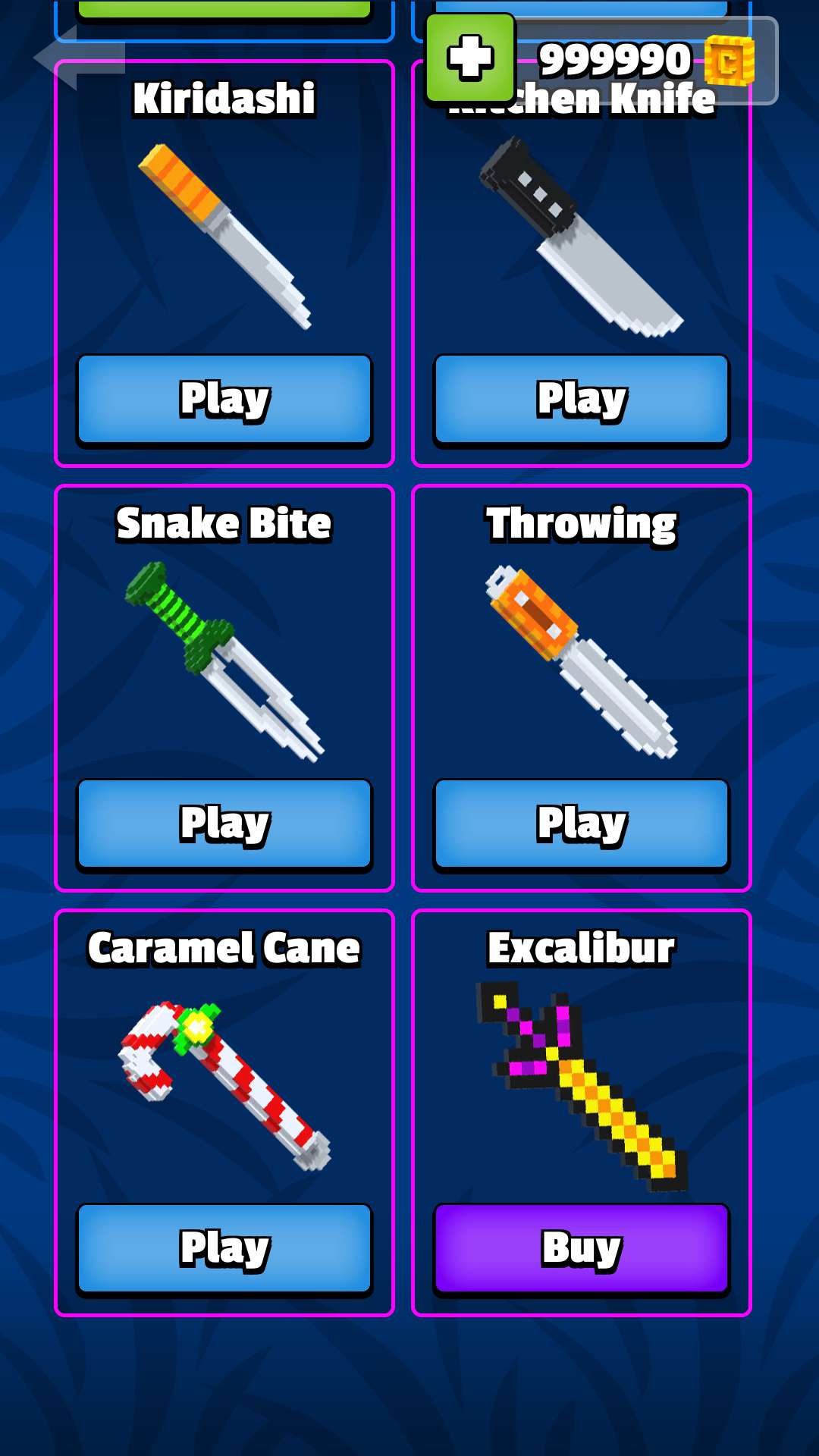Add more coins with the plus button
This screenshot has height=1456, width=819.
click(470, 58)
